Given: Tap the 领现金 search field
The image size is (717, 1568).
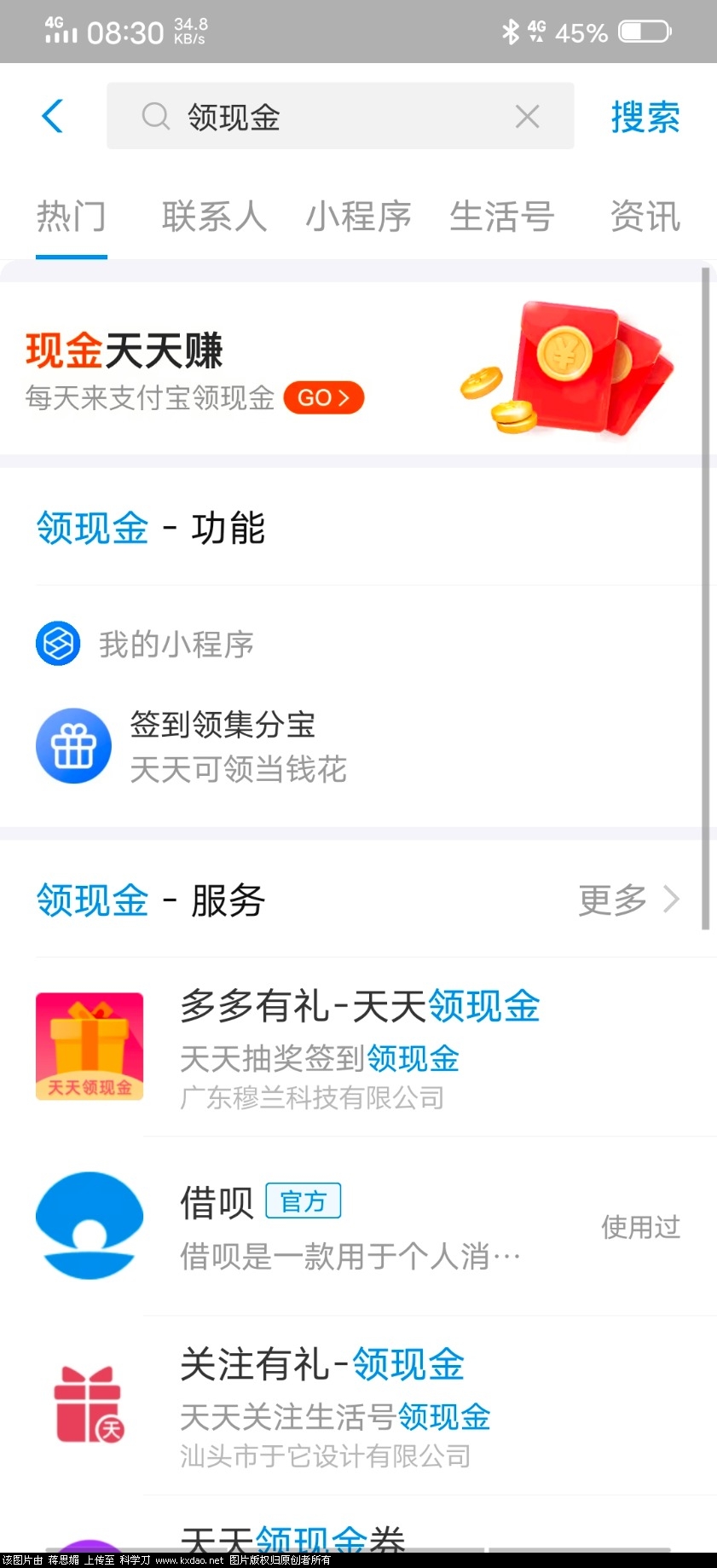Looking at the screenshot, I should tap(324, 116).
